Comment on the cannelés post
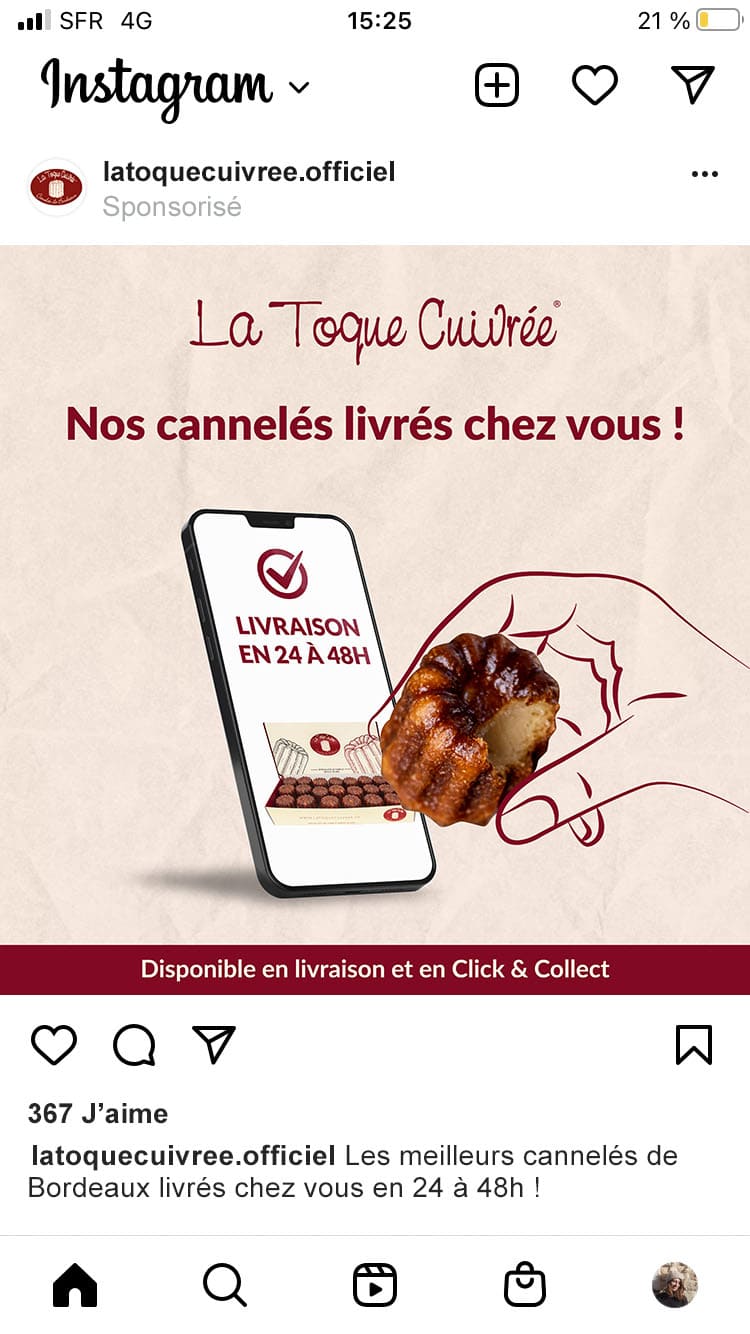750x1334 pixels. point(134,1045)
